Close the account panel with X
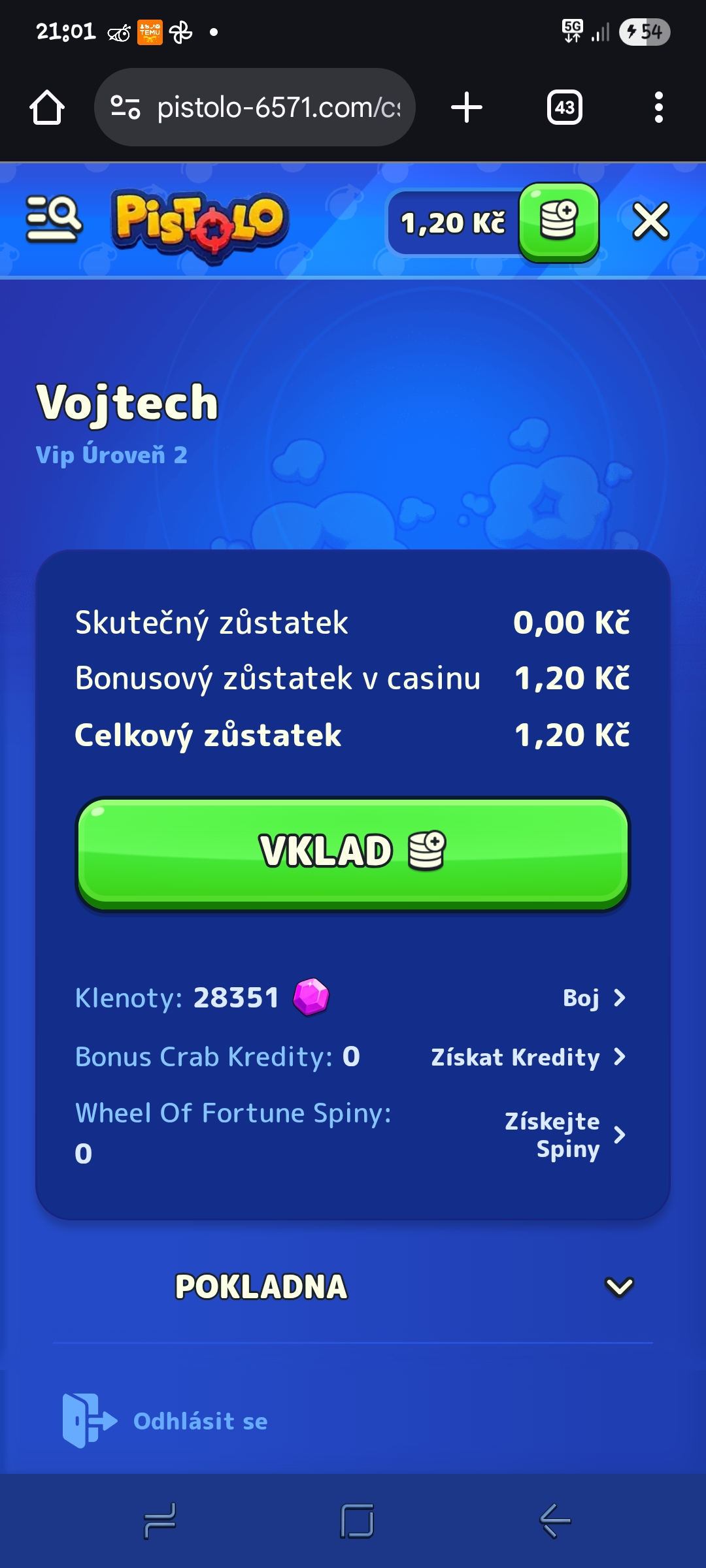The image size is (706, 1568). point(650,221)
